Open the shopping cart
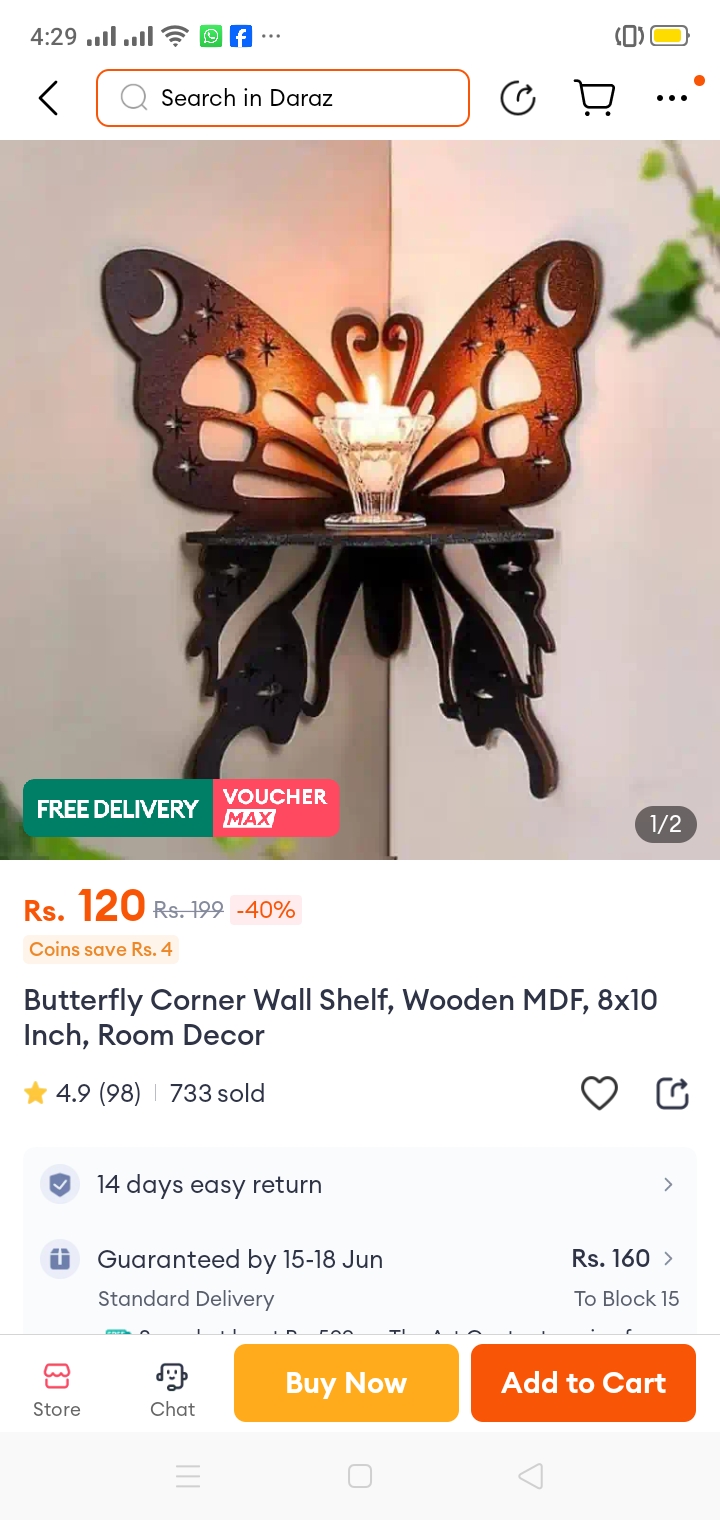Viewport: 720px width, 1520px height. tap(594, 98)
